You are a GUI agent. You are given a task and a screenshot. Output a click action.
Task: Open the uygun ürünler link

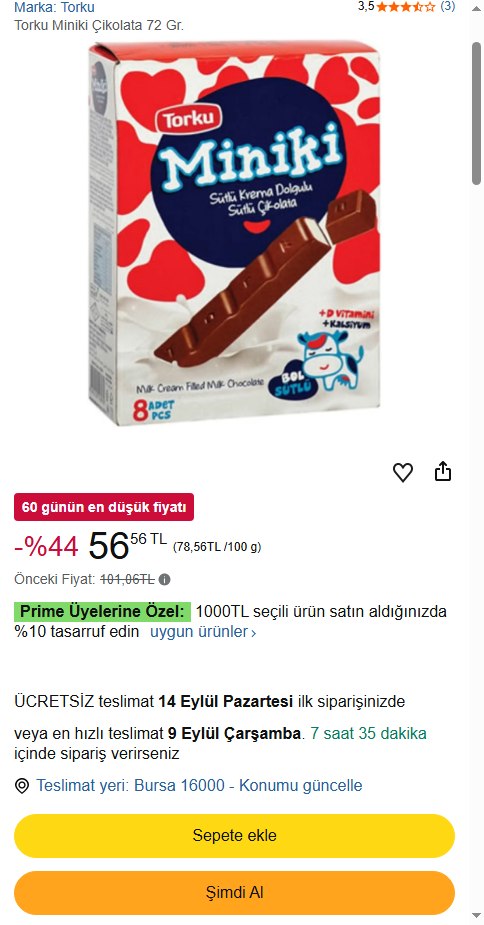pyautogui.click(x=203, y=632)
